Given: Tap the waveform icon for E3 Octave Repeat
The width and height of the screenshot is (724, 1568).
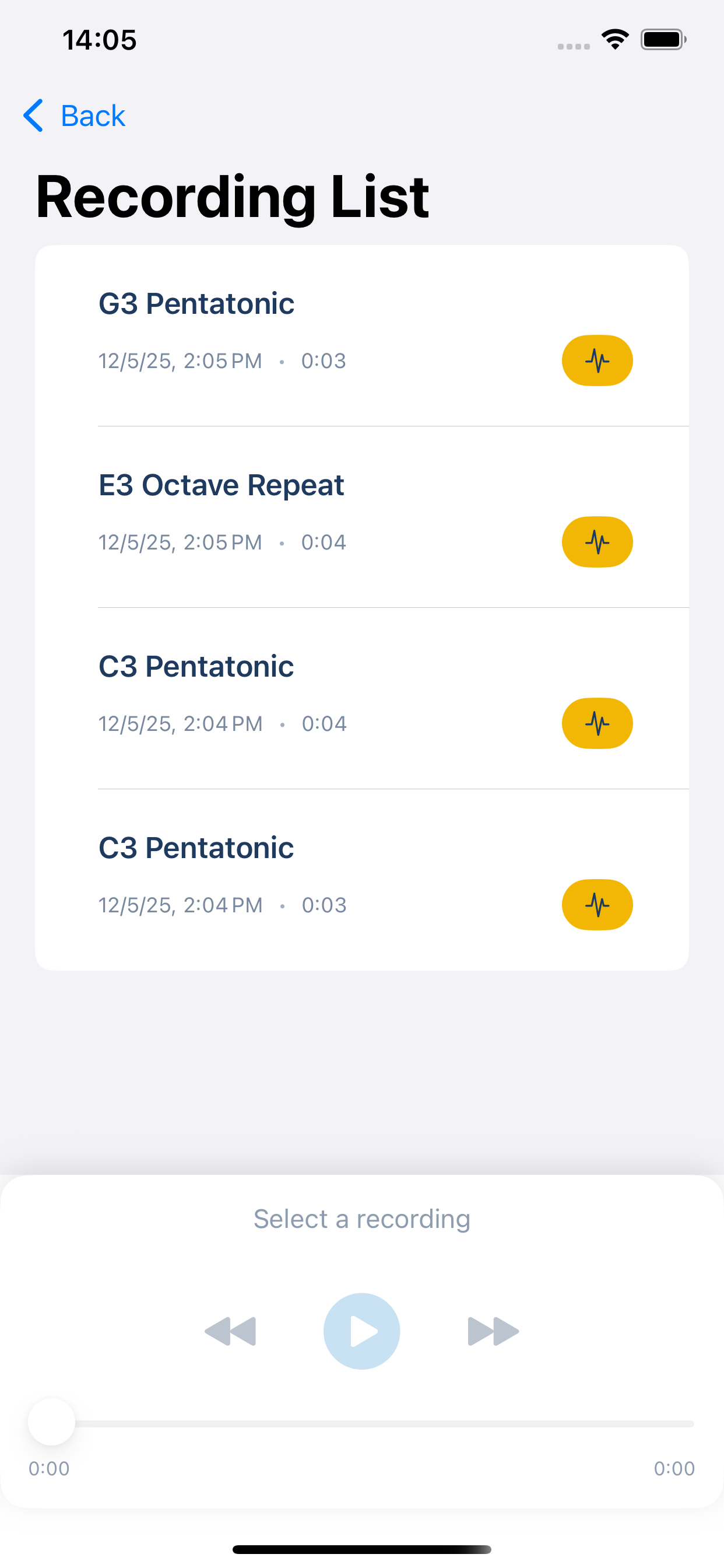Looking at the screenshot, I should [597, 541].
